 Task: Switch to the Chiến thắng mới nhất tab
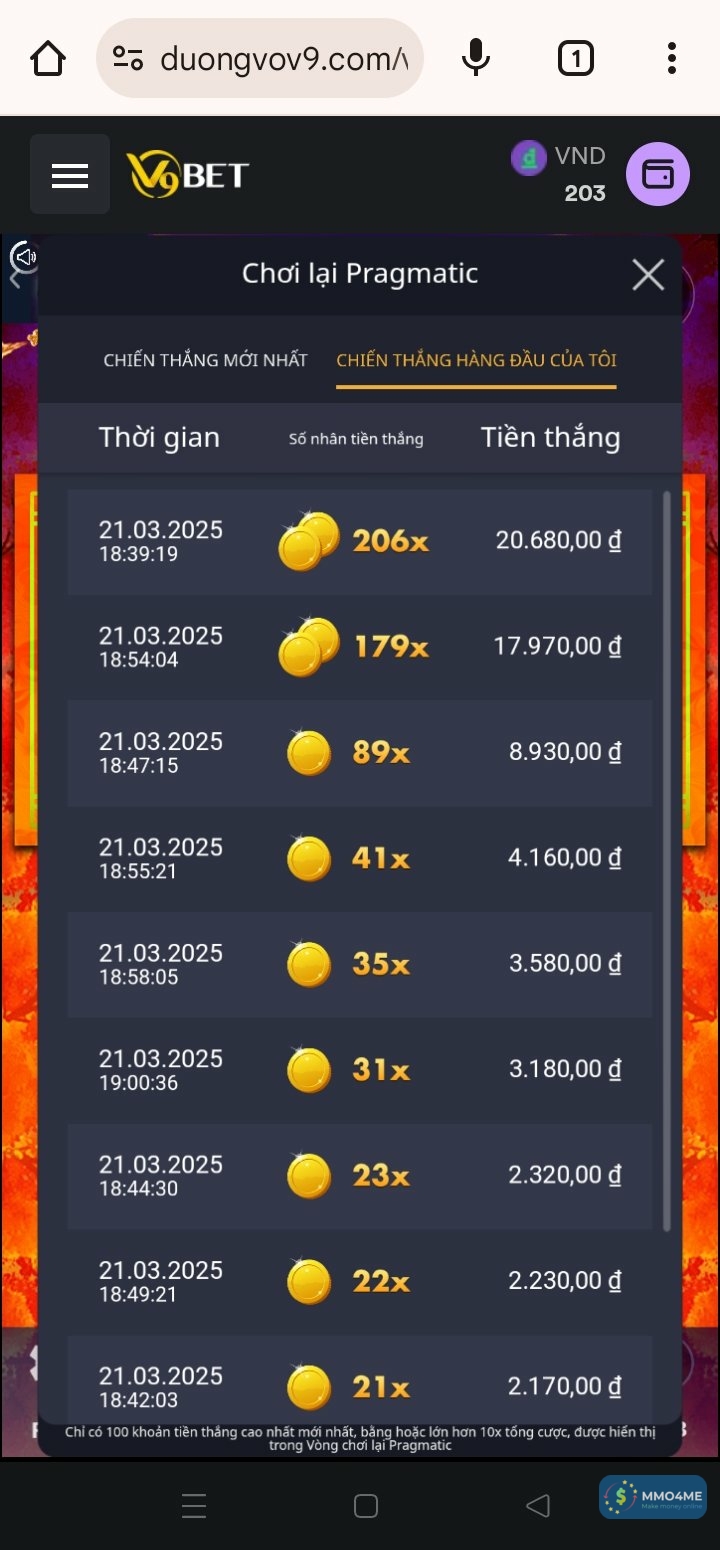click(x=205, y=360)
